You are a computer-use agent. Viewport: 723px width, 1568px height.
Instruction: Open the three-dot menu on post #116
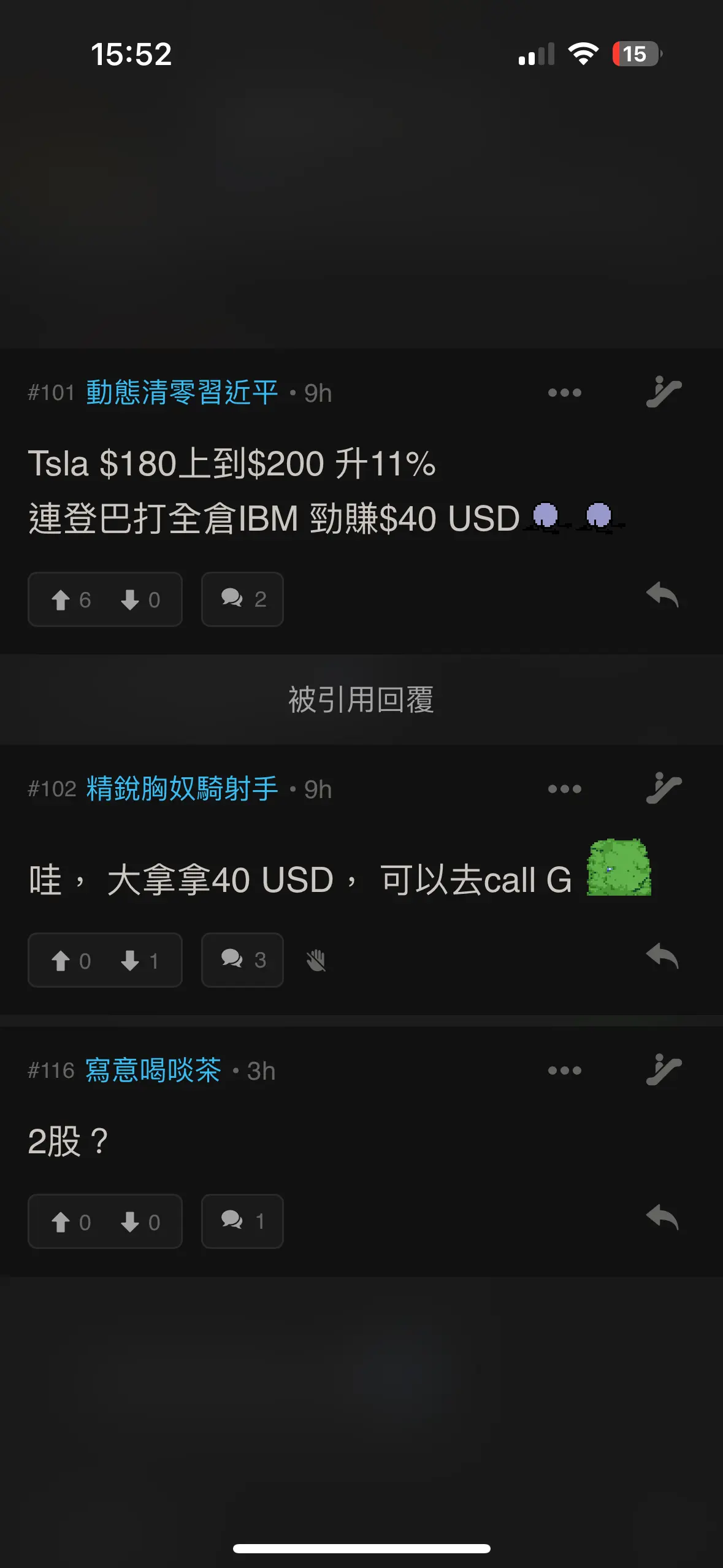[564, 1070]
